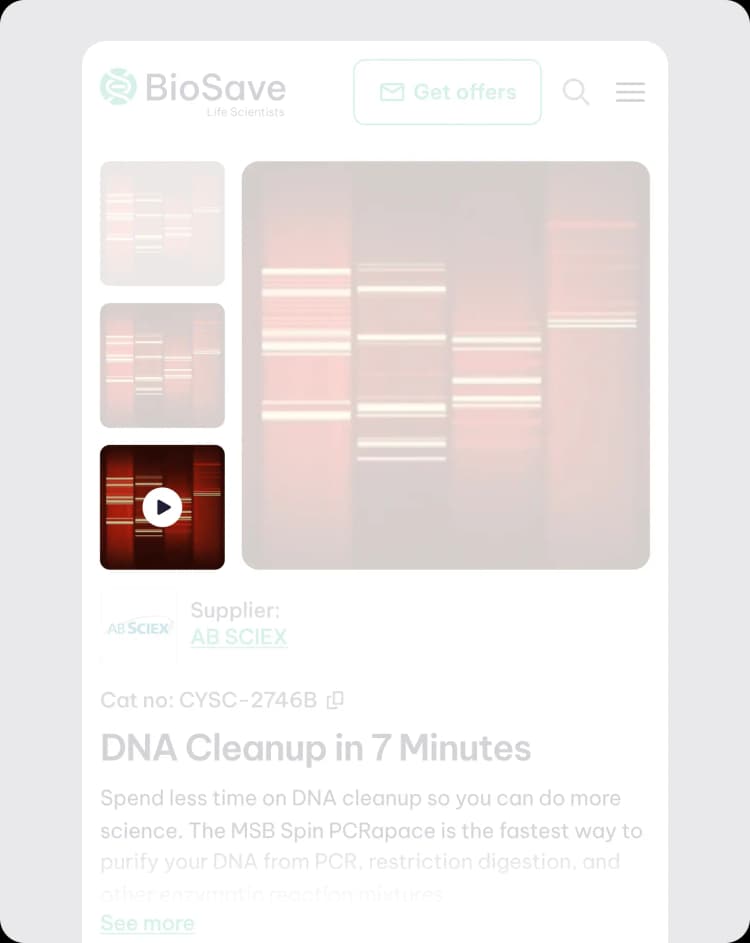This screenshot has height=943, width=750.
Task: Click the Get offers button
Action: point(447,92)
